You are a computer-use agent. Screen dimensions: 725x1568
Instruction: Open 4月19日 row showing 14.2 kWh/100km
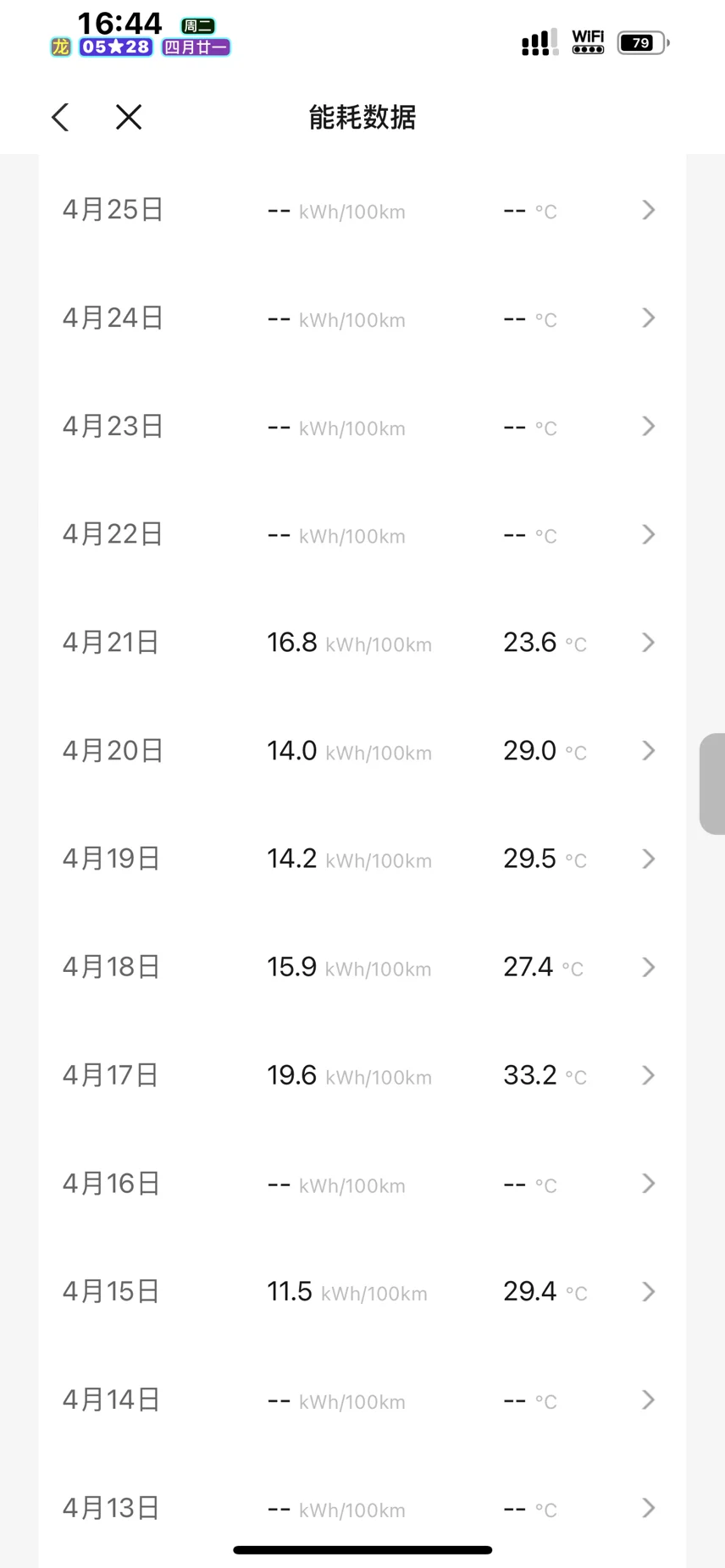point(362,859)
